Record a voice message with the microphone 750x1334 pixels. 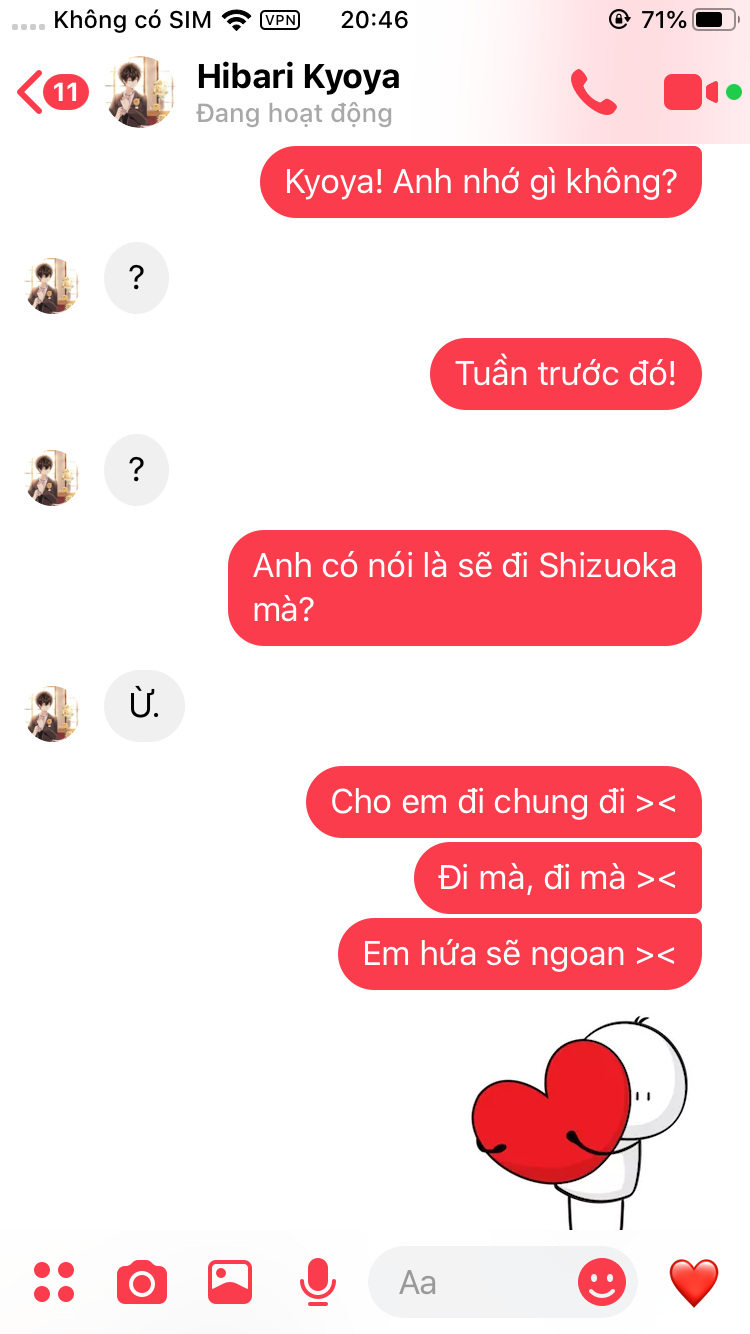coord(318,1282)
